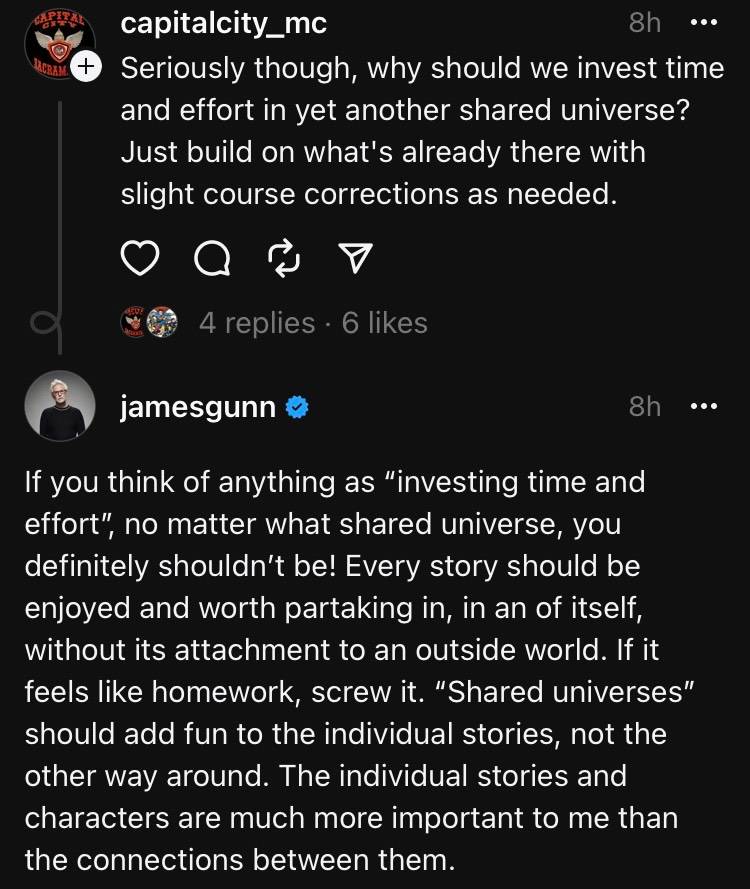
Task: View jamesgunn's profile picture
Action: (x=60, y=407)
